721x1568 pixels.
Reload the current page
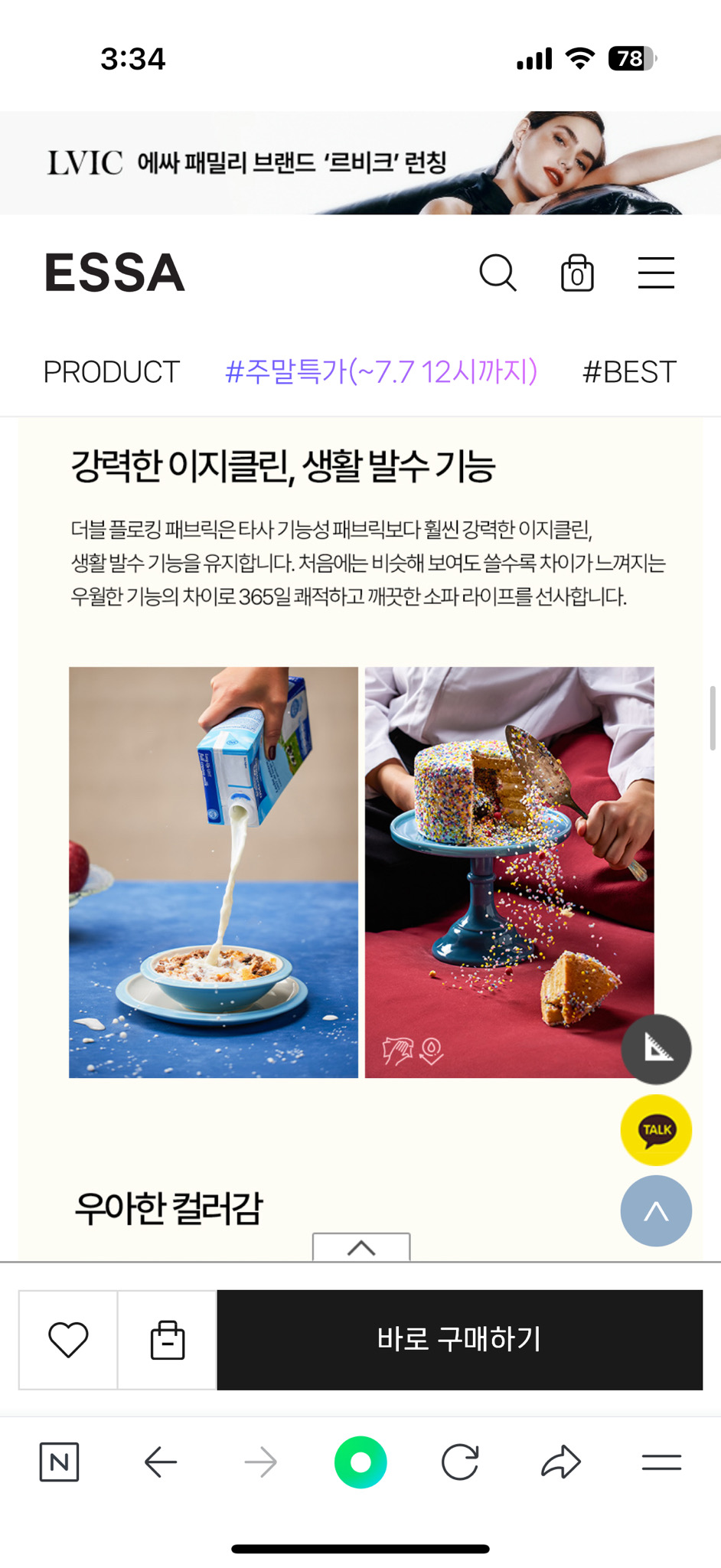pos(460,1462)
